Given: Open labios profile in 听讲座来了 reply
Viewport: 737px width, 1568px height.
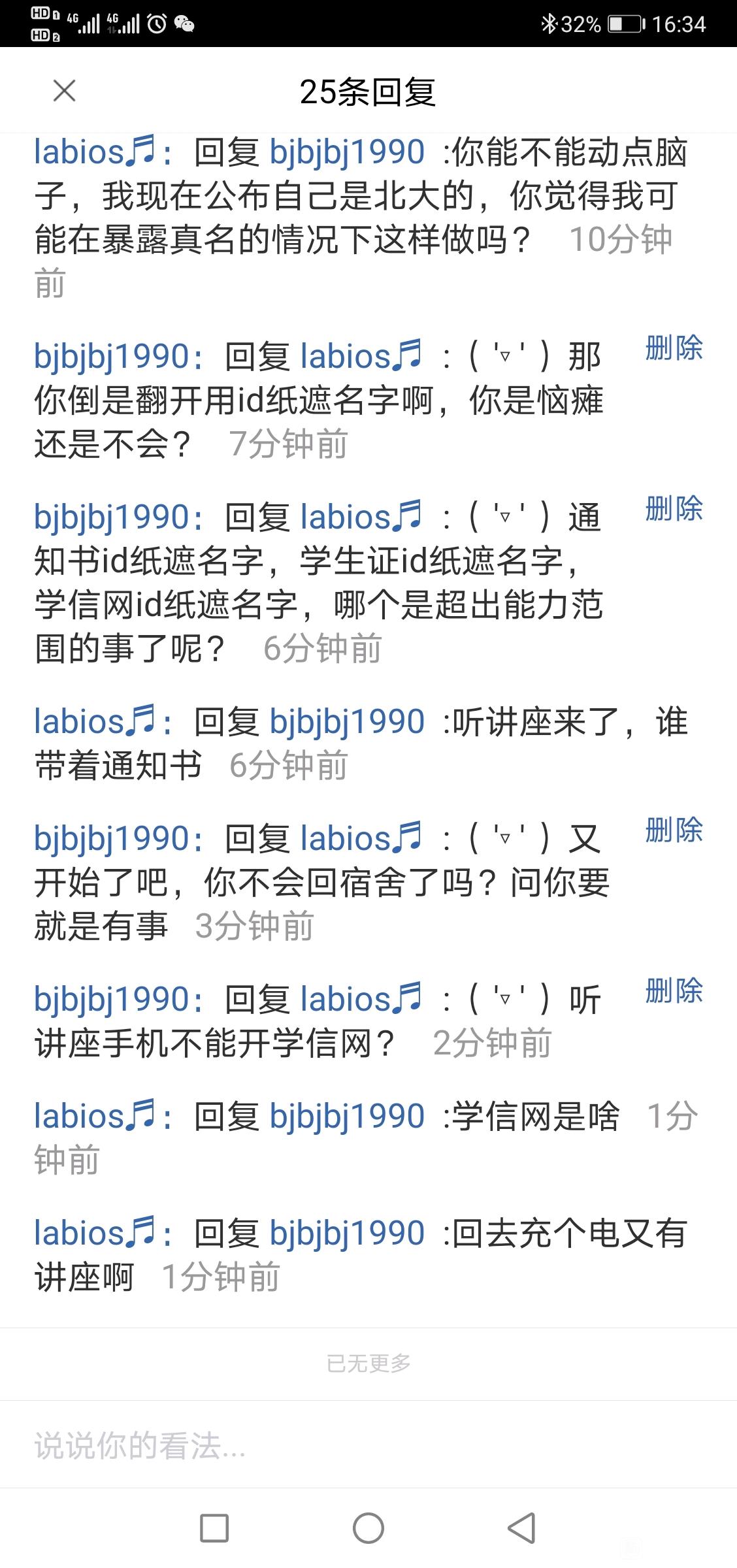Looking at the screenshot, I should (96, 722).
